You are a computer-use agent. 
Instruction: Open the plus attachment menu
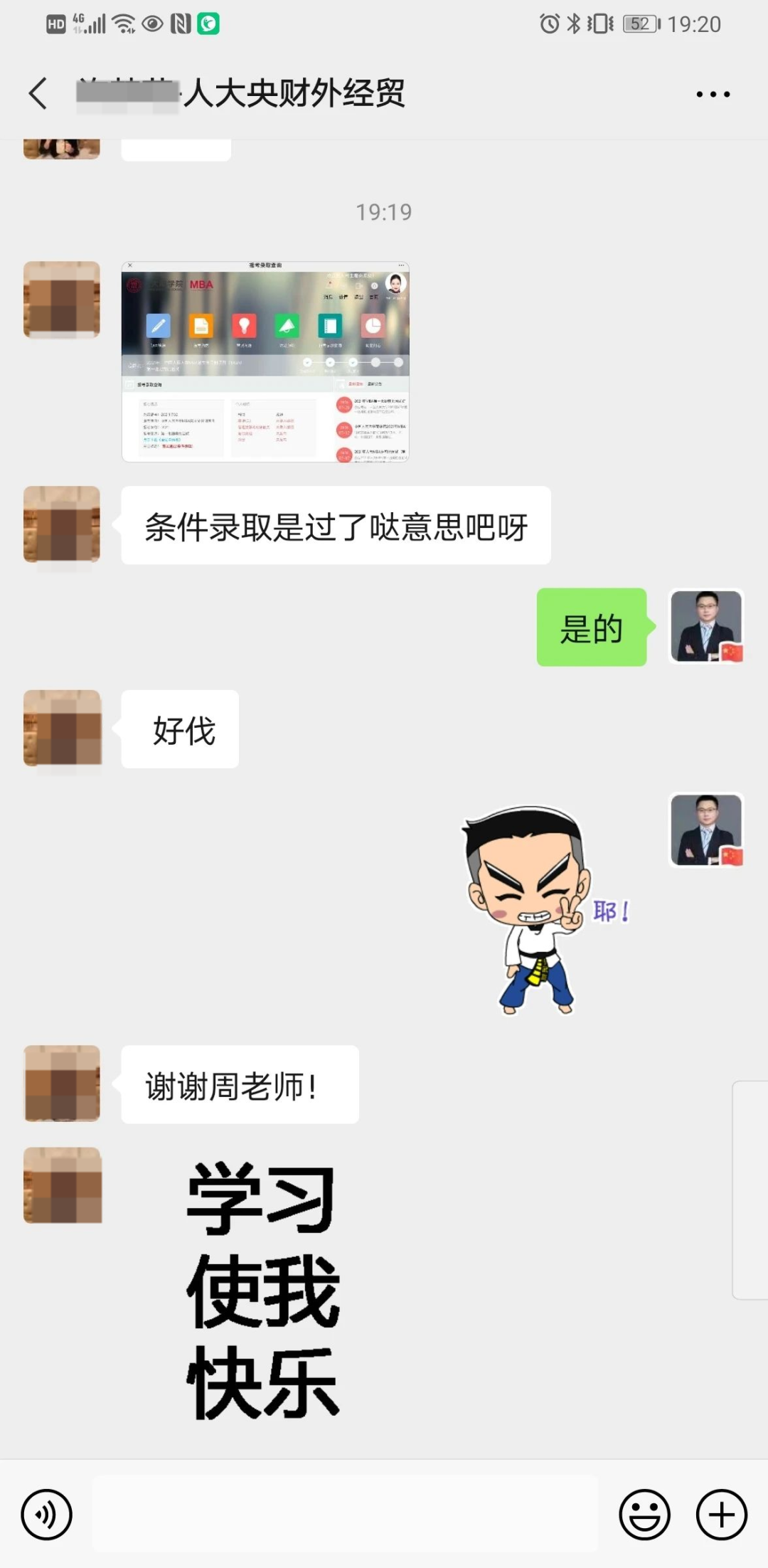pyautogui.click(x=721, y=1514)
